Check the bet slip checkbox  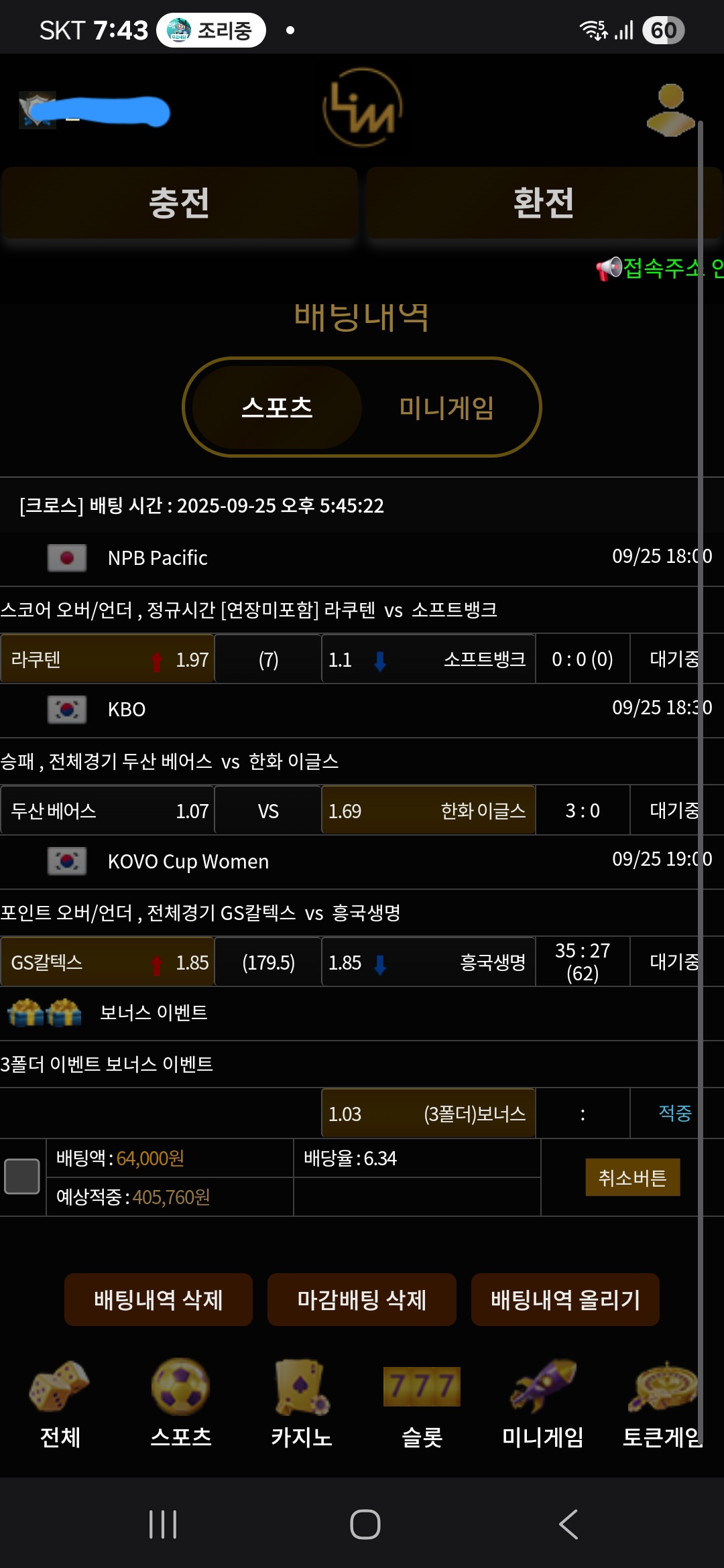[x=22, y=1177]
